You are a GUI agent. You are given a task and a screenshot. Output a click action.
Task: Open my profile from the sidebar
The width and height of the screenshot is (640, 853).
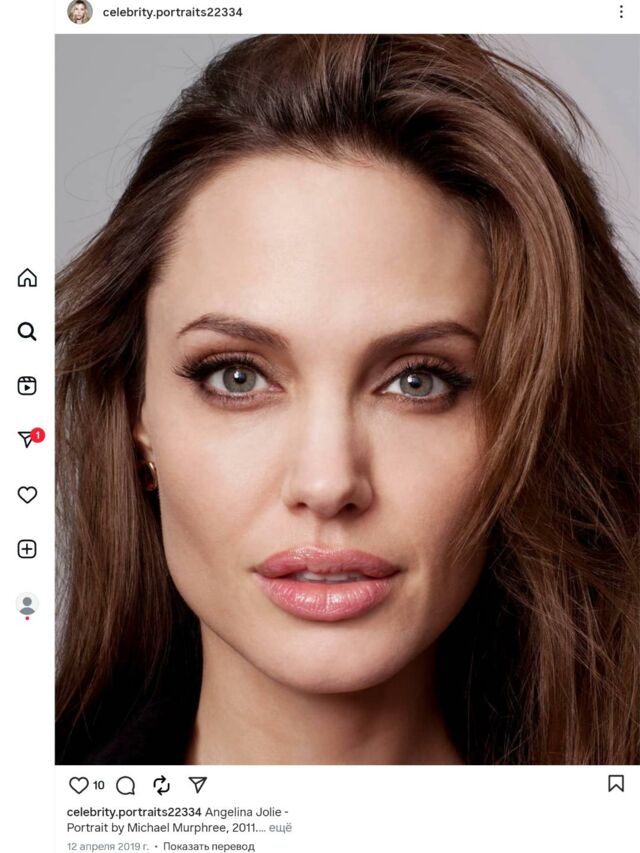(x=27, y=604)
